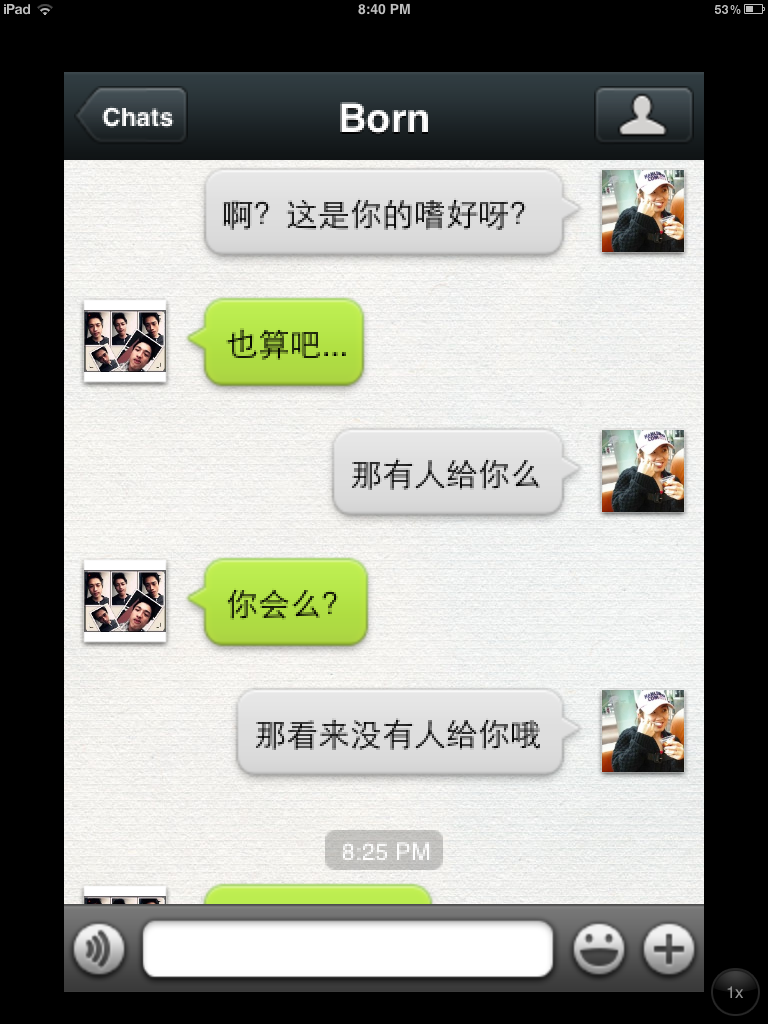Screen dimensions: 768x1024
Task: Tap avatar beside 那看来没有人给你哦 message
Action: click(643, 731)
